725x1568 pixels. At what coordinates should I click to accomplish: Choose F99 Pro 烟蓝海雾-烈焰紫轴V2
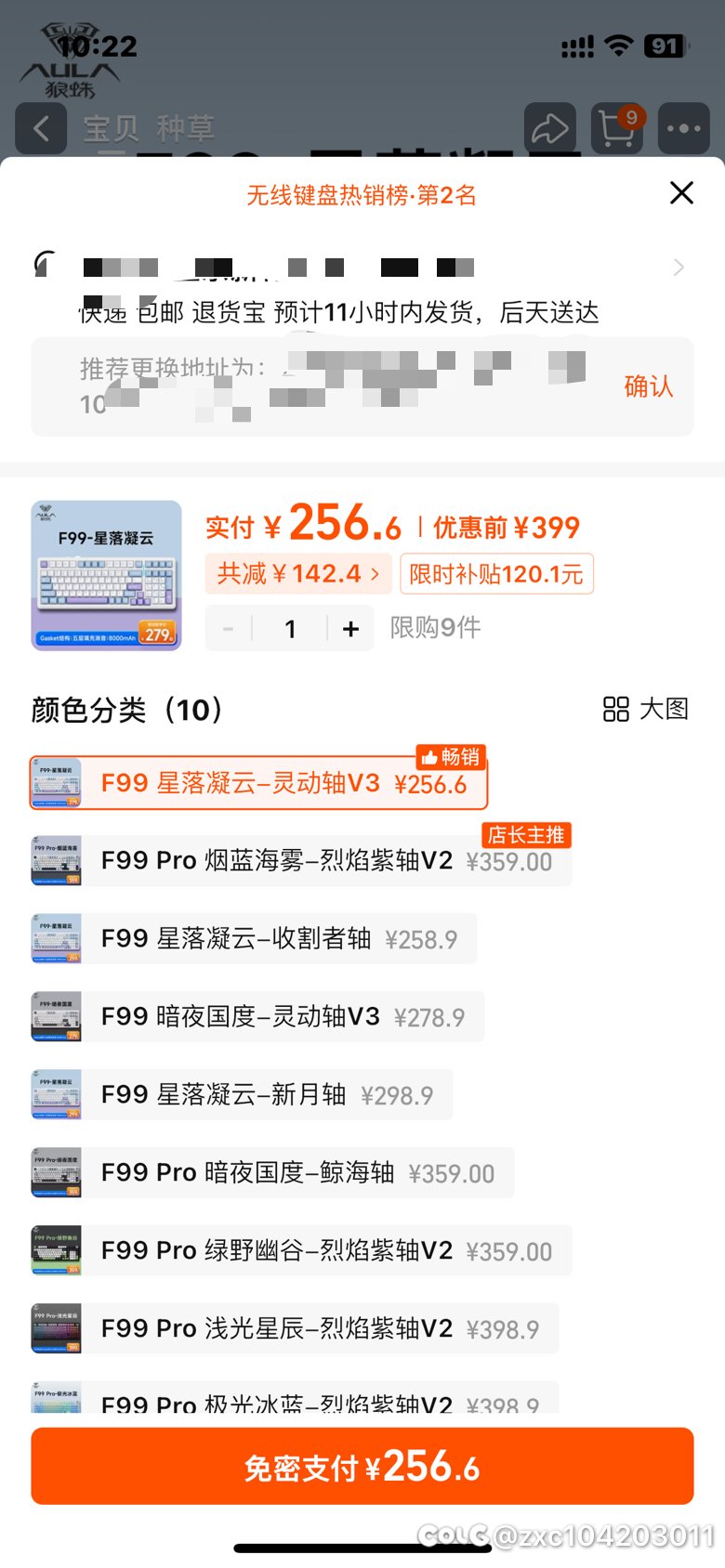(300, 861)
